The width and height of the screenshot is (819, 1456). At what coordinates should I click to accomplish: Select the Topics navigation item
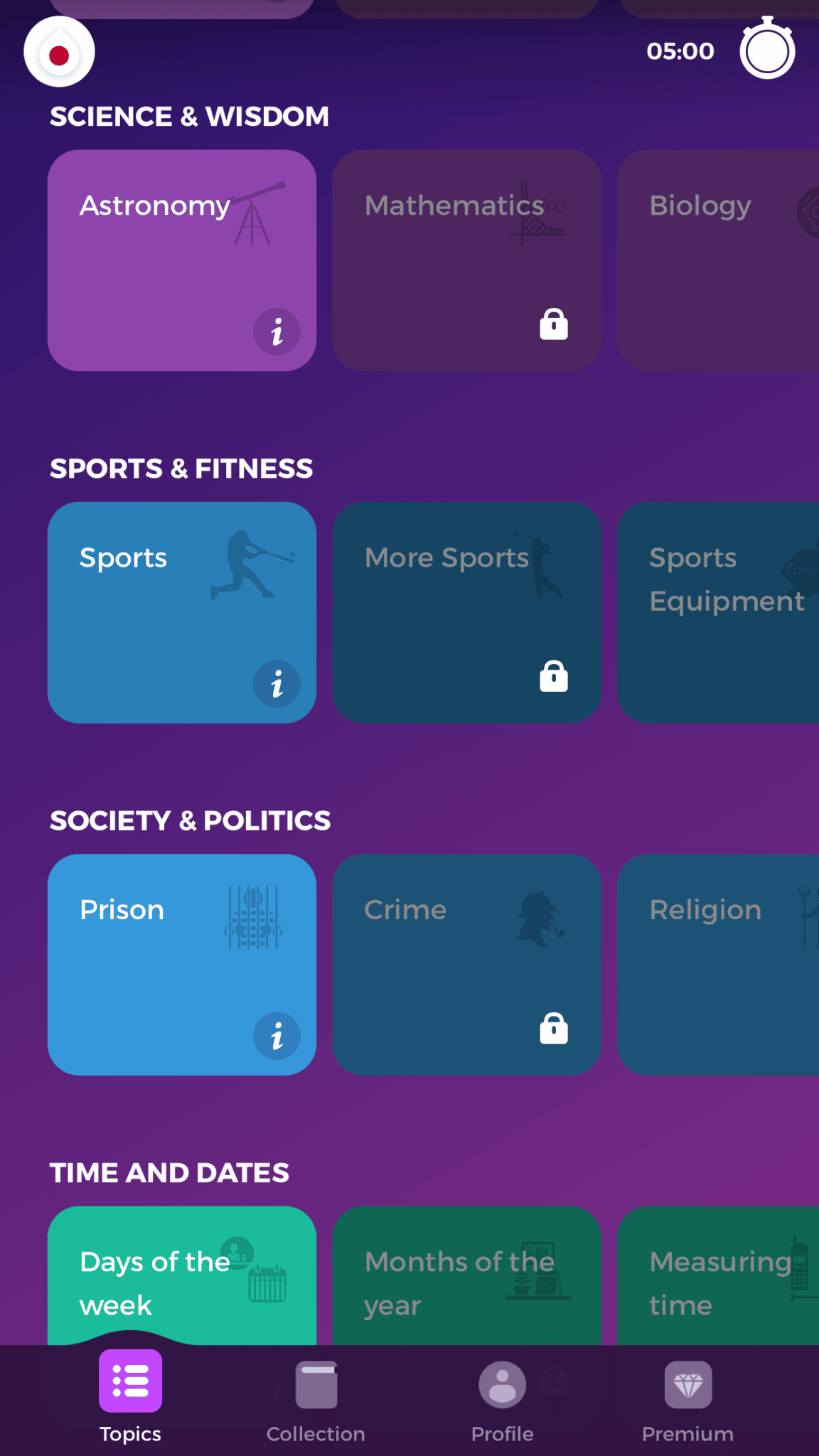(x=130, y=1396)
